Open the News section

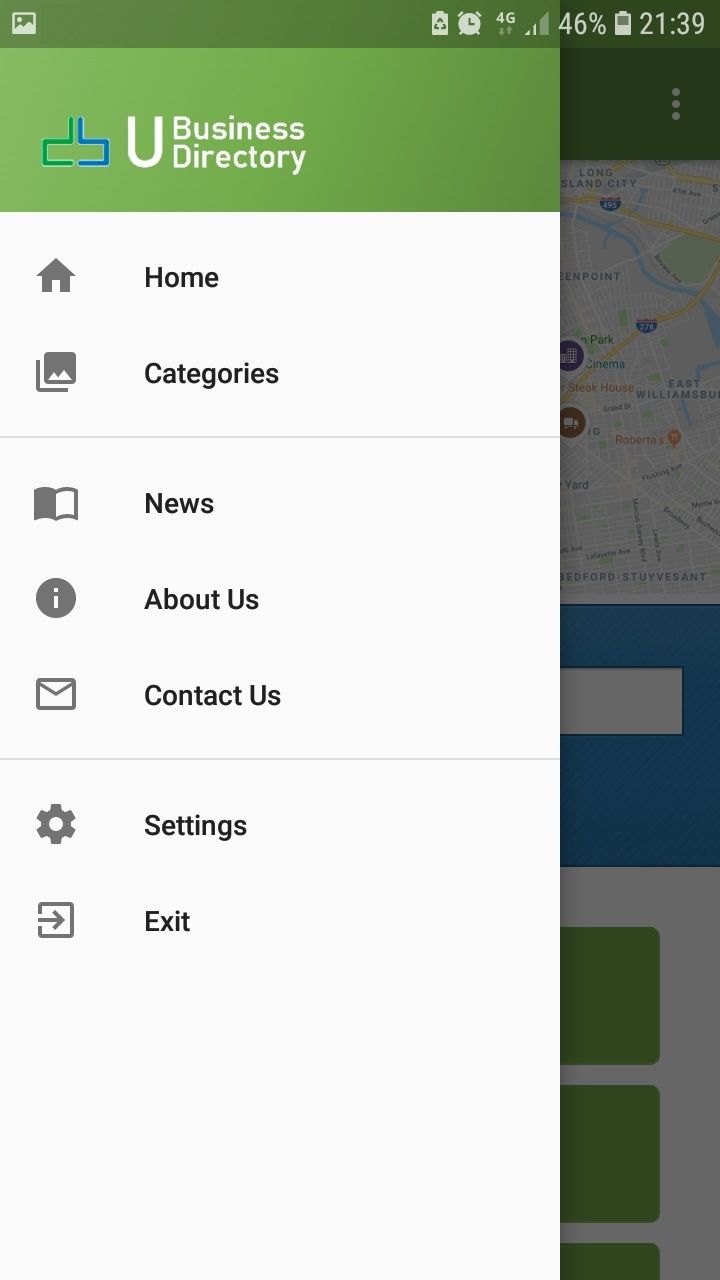point(280,503)
